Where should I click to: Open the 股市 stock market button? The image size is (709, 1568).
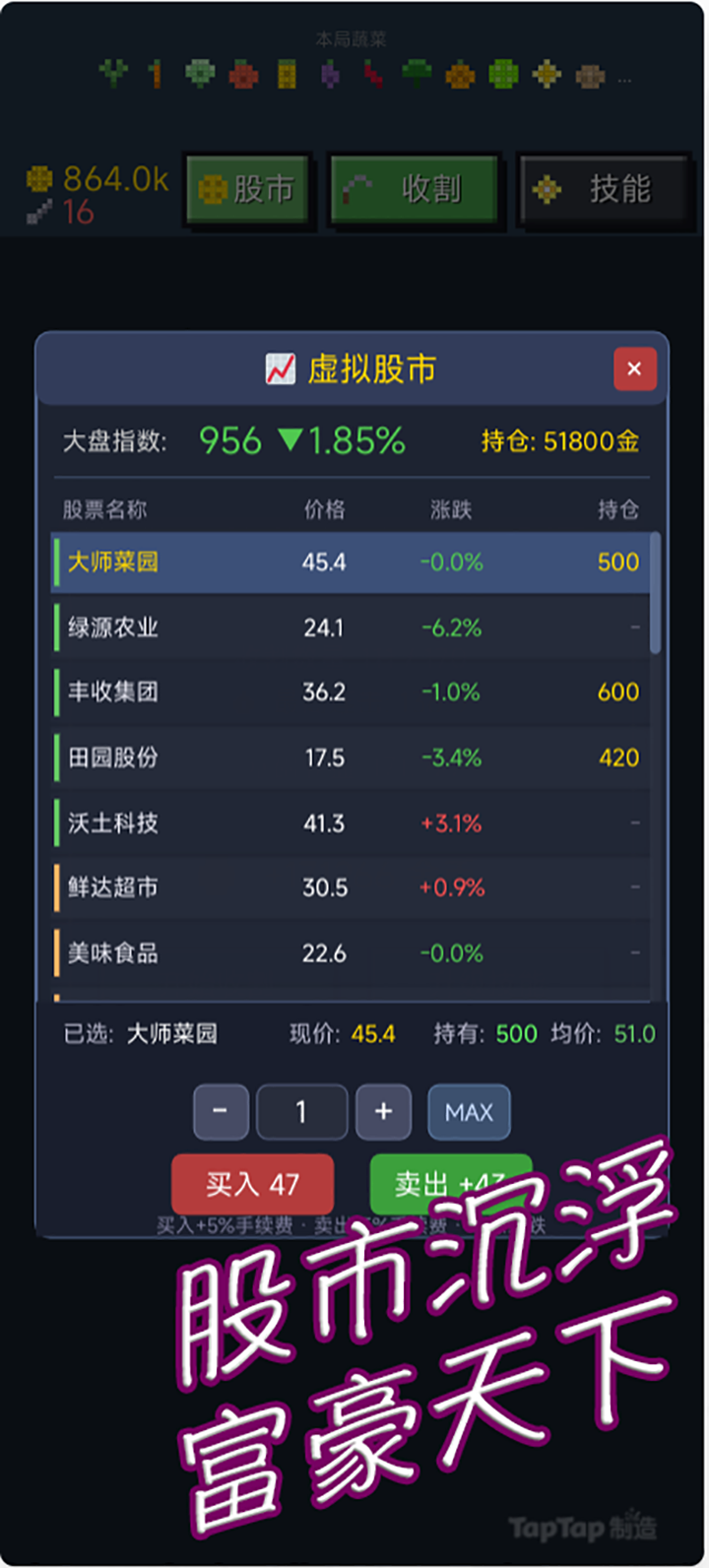coord(249,189)
